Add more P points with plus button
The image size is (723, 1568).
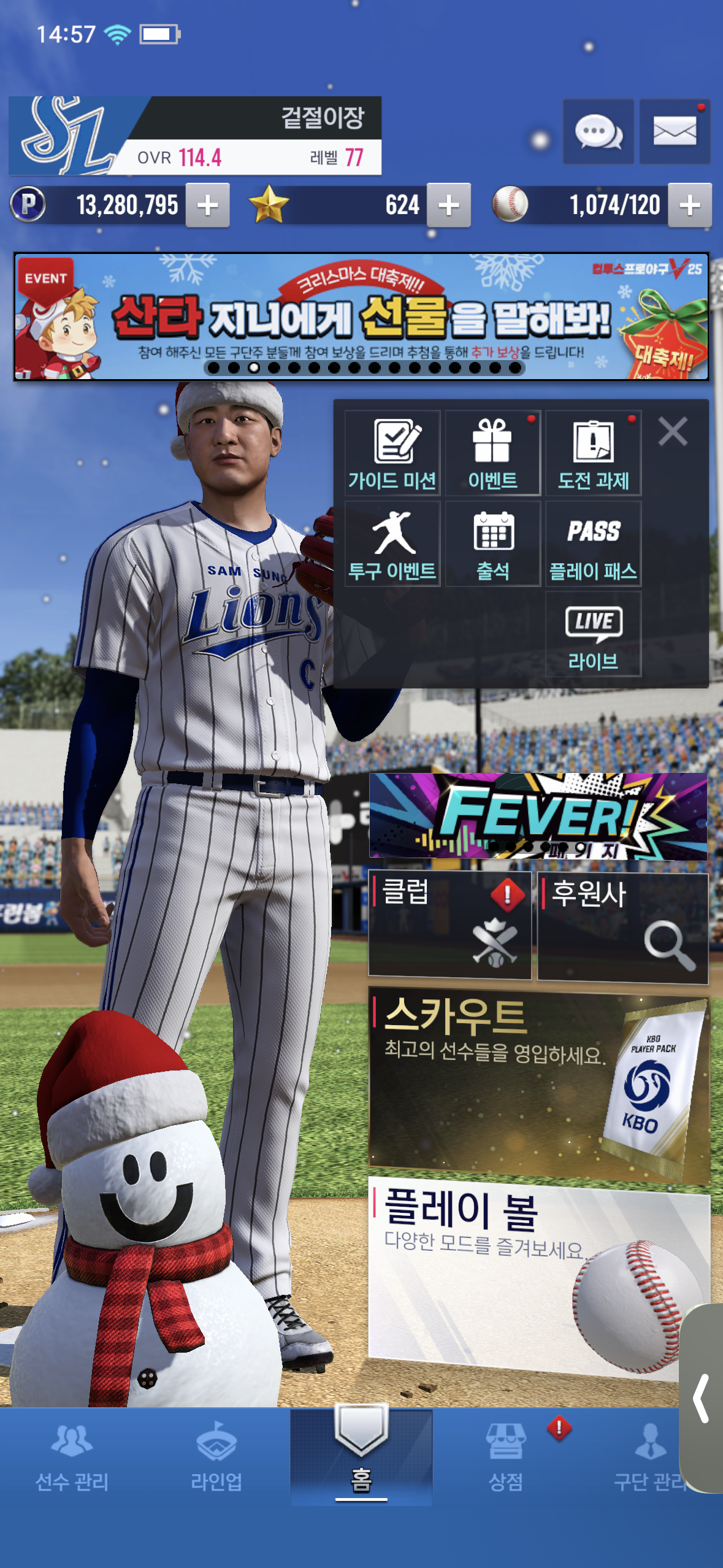click(x=208, y=206)
